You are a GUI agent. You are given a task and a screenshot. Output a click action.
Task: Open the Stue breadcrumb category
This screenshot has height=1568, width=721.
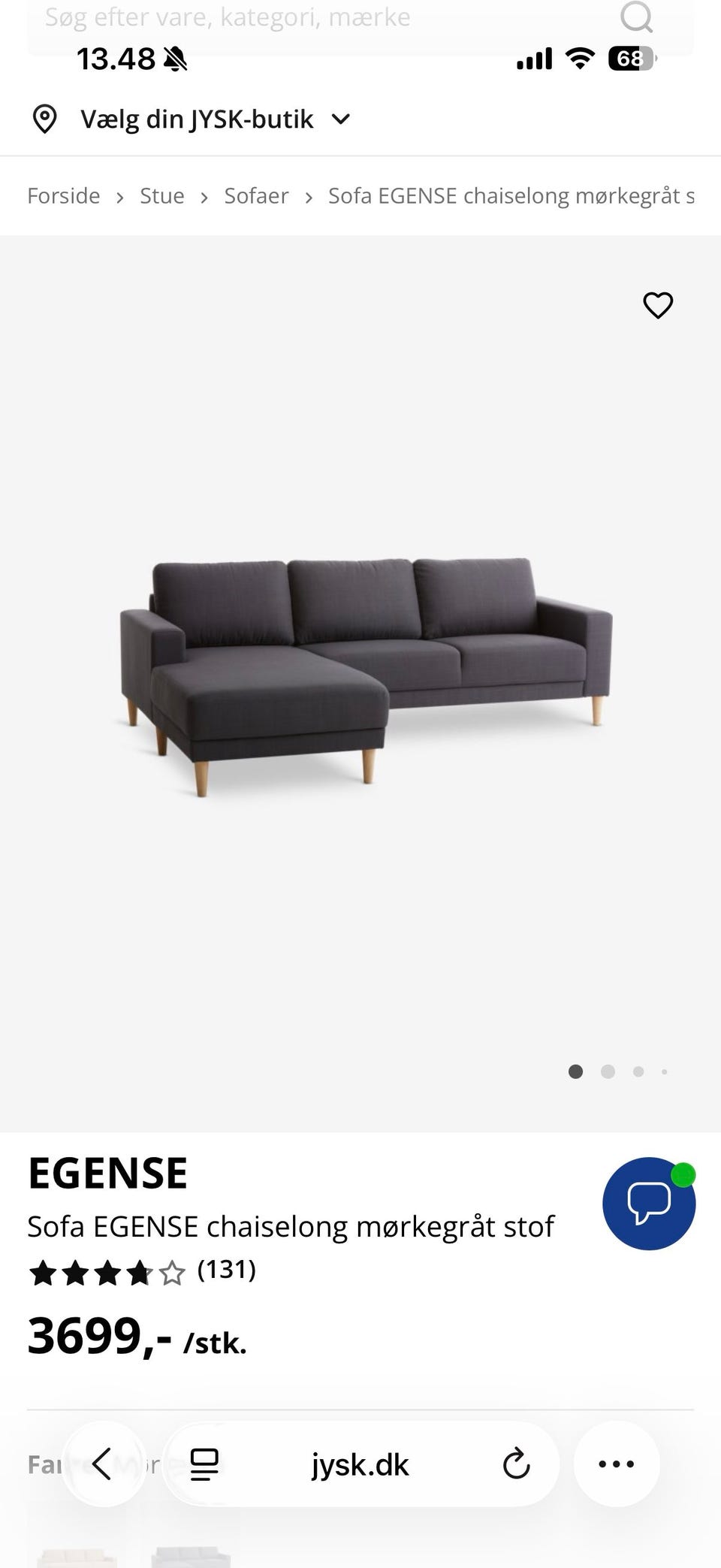coord(162,196)
